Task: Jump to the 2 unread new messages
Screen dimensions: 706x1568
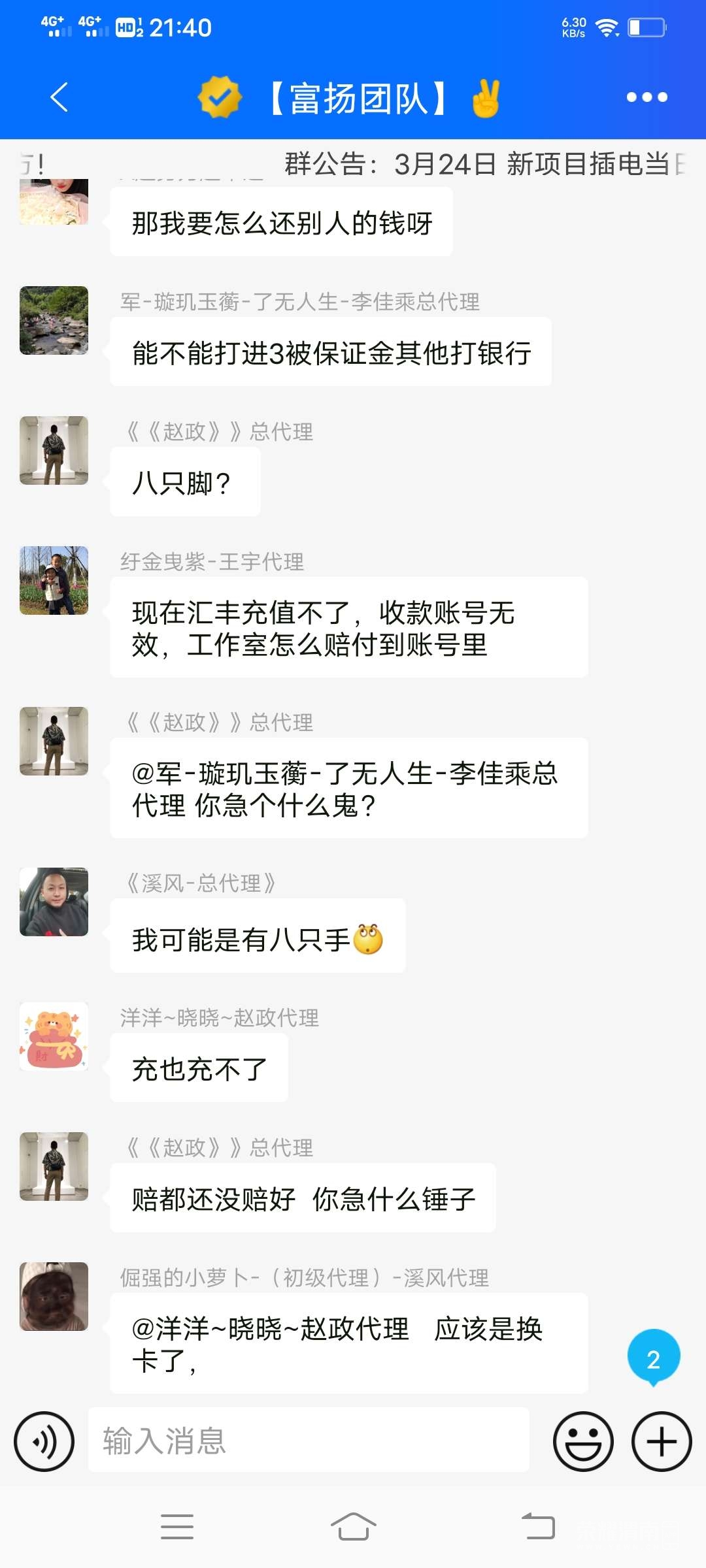Action: 653,1359
